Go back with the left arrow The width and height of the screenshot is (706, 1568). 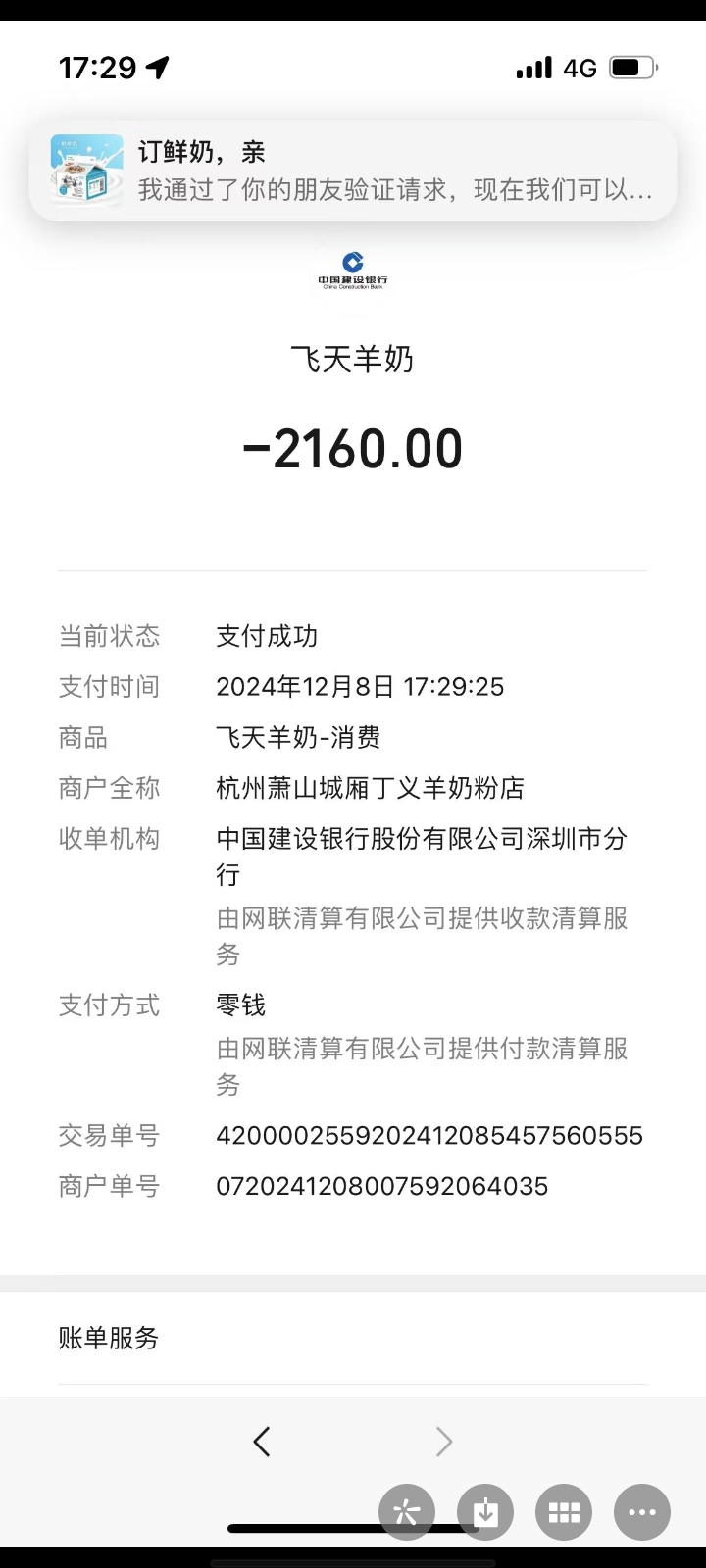tap(261, 1441)
